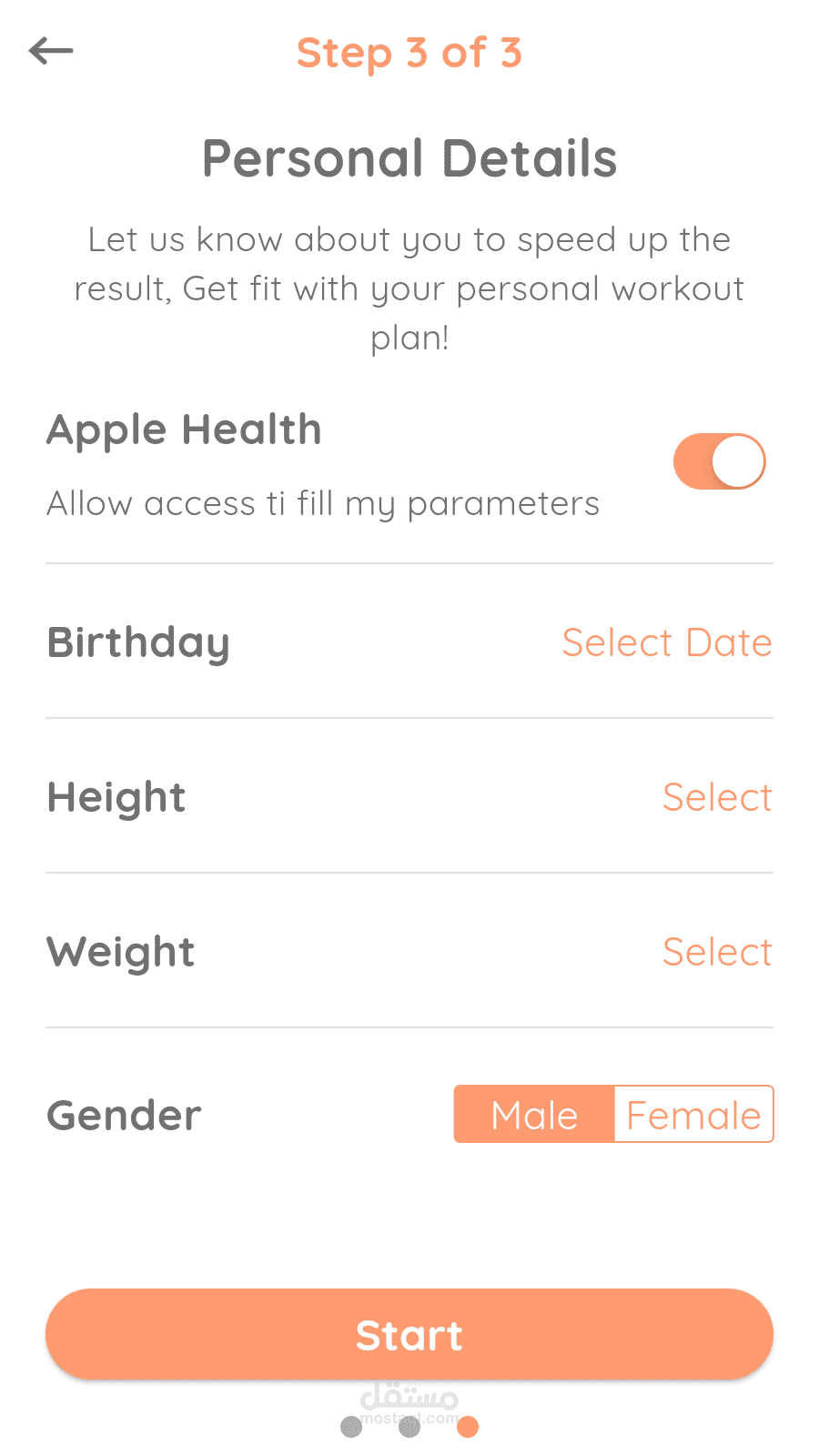819x1456 pixels.
Task: Choose a value for Height
Action: click(x=717, y=797)
